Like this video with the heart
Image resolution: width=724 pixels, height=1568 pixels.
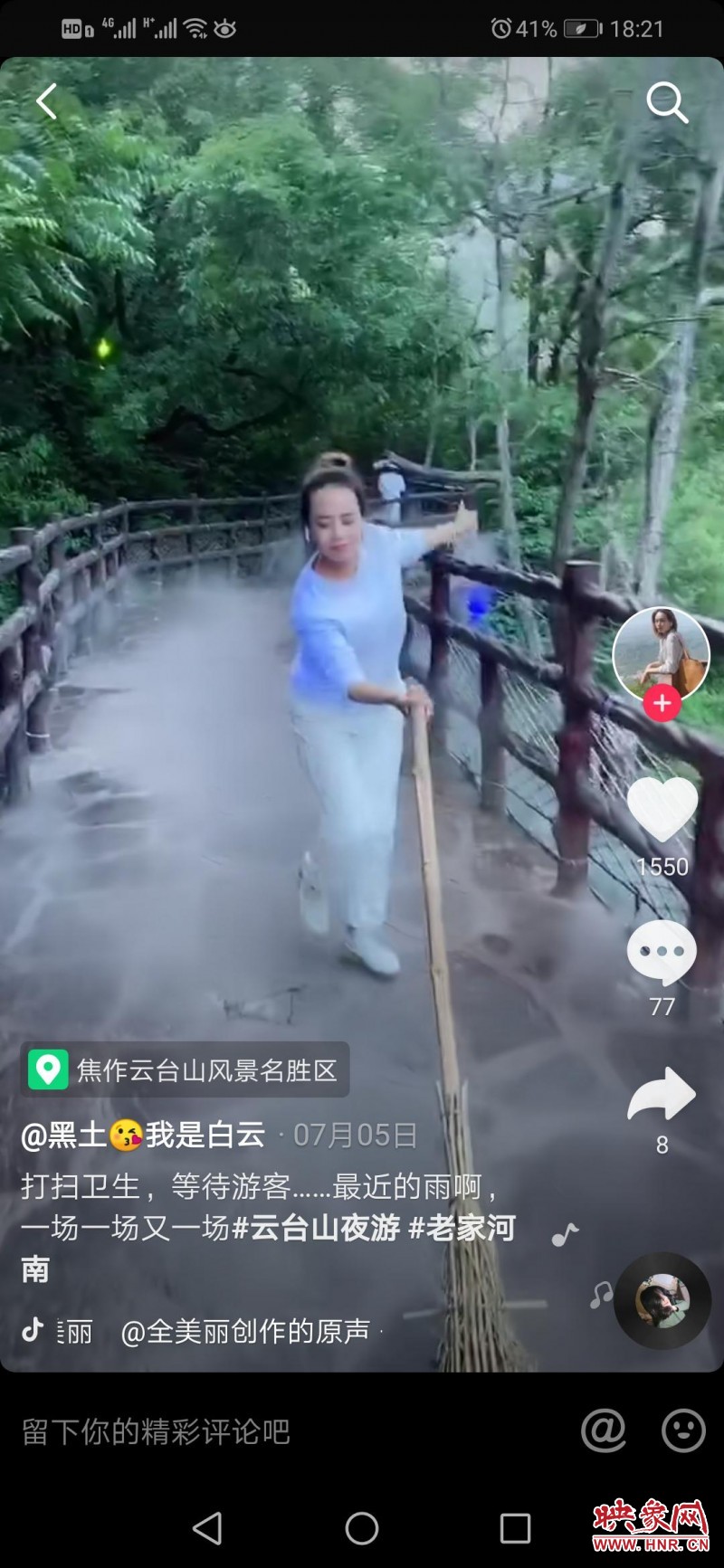(x=662, y=808)
